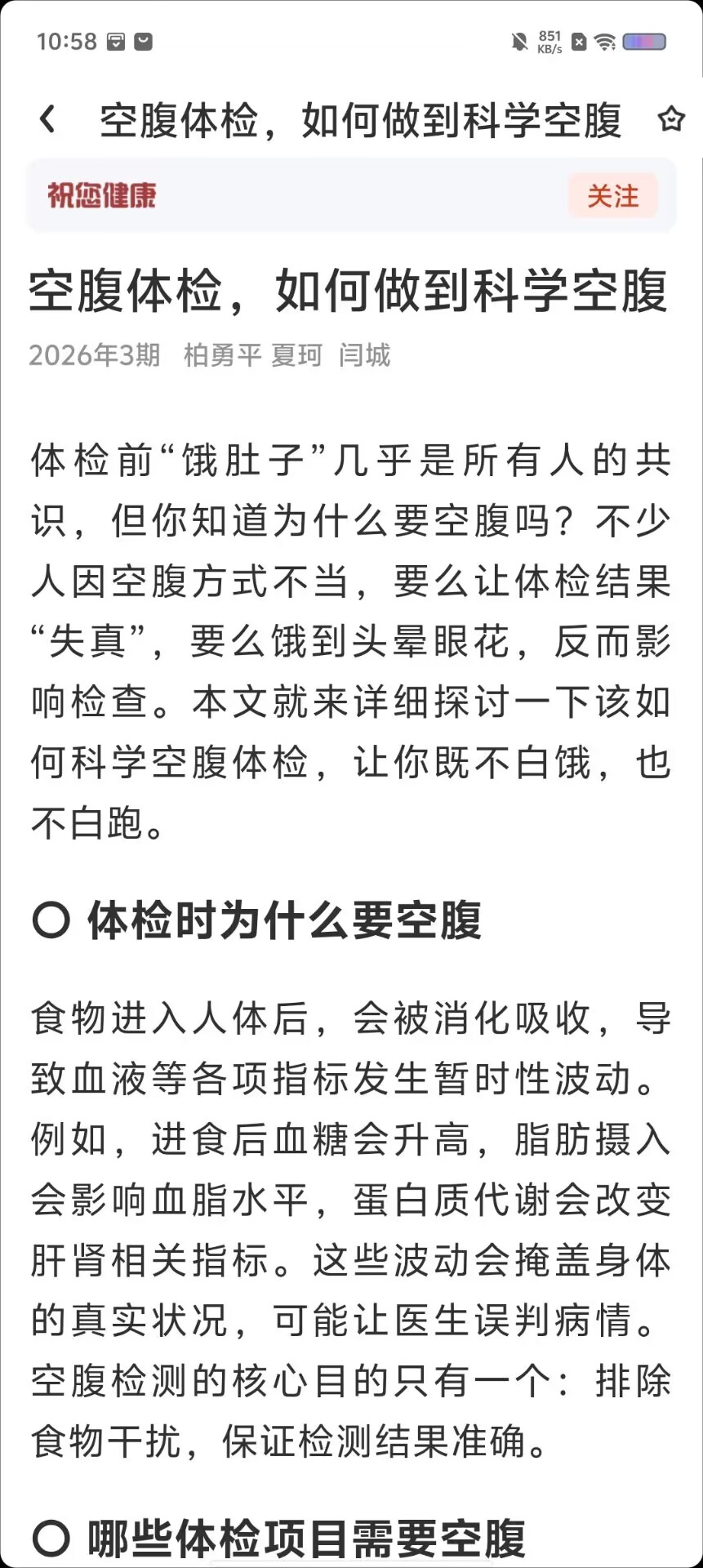
Task: Open the 祝您健康 publication banner
Action: pos(351,195)
